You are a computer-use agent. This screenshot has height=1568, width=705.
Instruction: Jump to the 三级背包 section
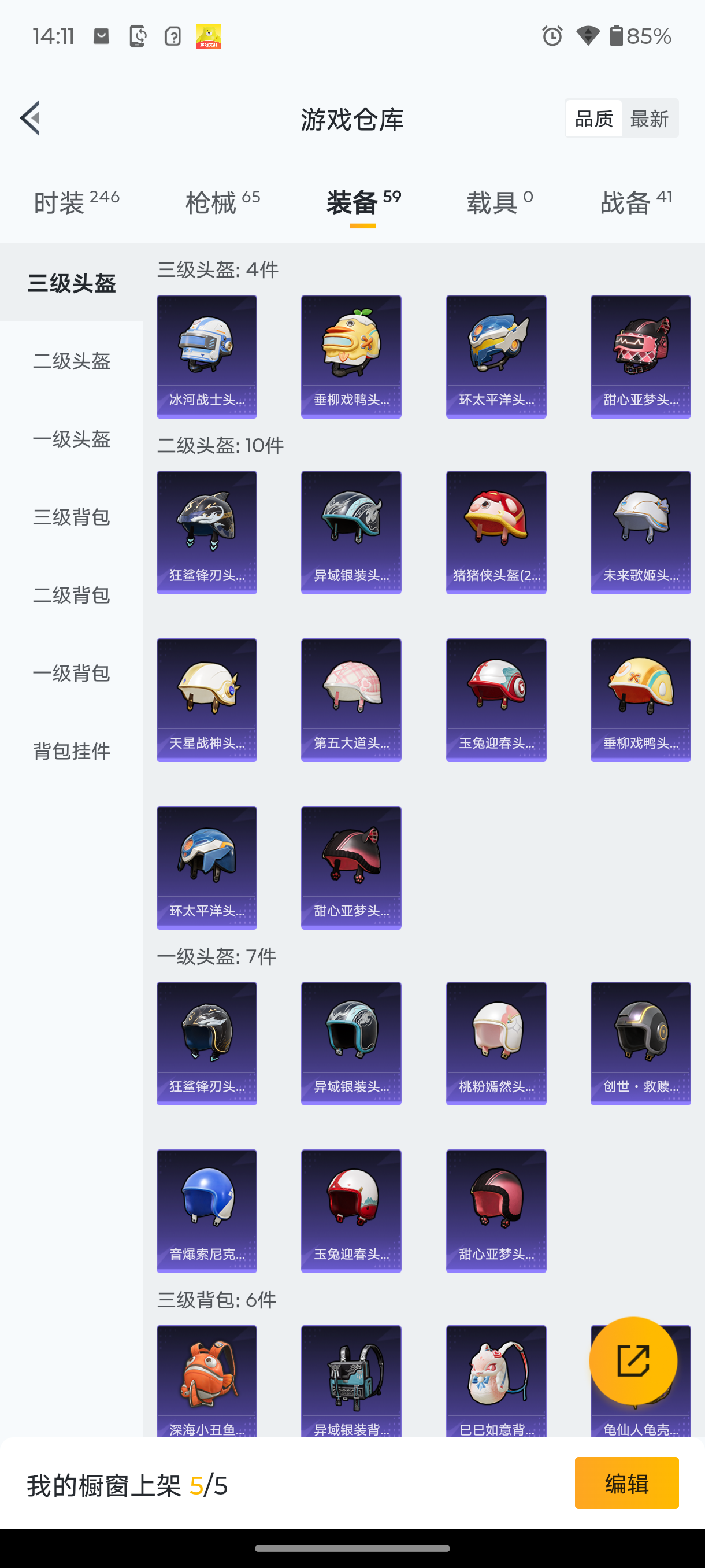point(71,518)
